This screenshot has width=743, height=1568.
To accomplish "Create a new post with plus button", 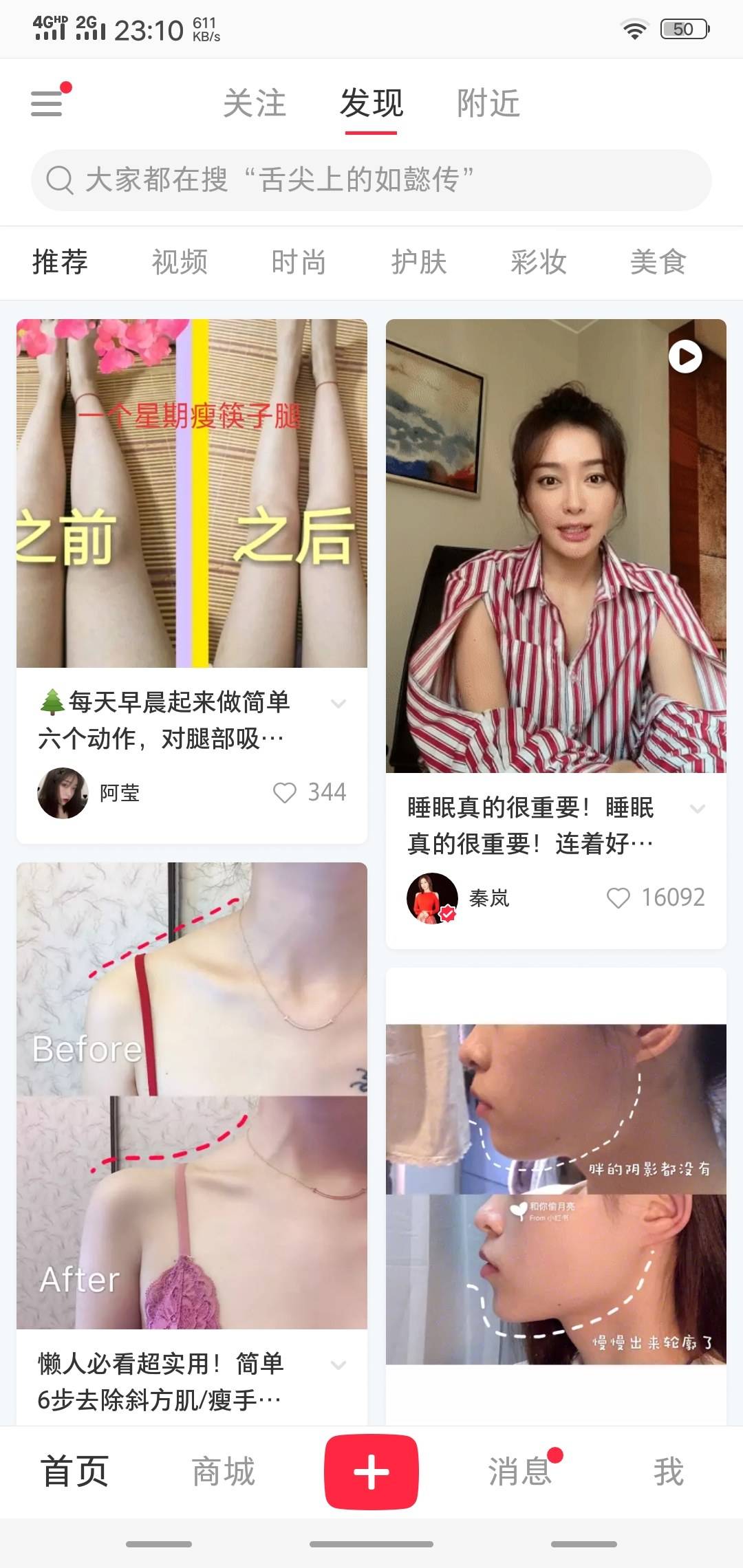I will coord(371,1472).
